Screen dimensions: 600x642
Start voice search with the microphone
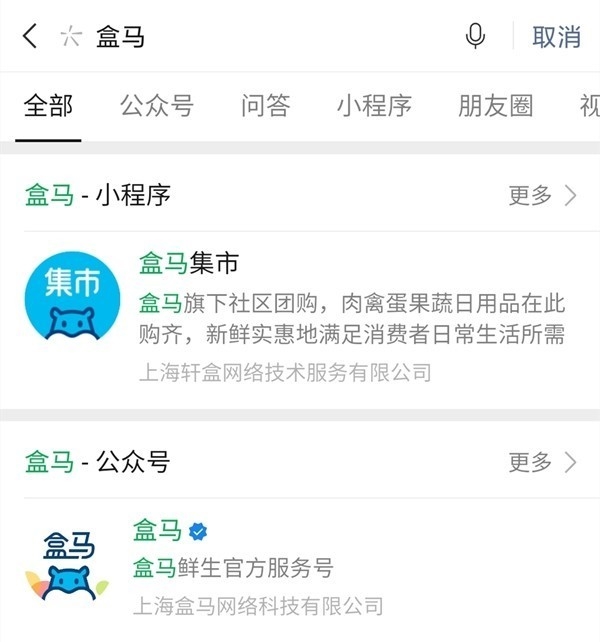tap(475, 37)
